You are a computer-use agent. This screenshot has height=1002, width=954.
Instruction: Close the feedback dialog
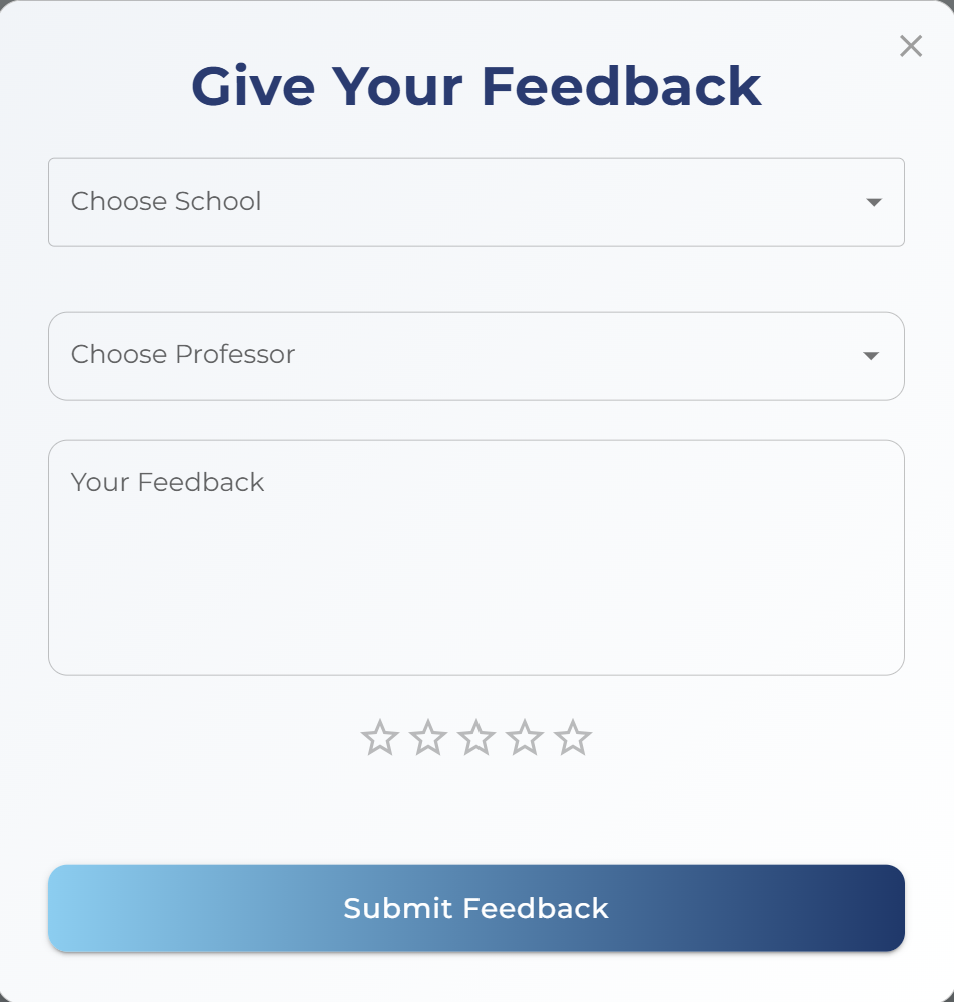pos(910,46)
